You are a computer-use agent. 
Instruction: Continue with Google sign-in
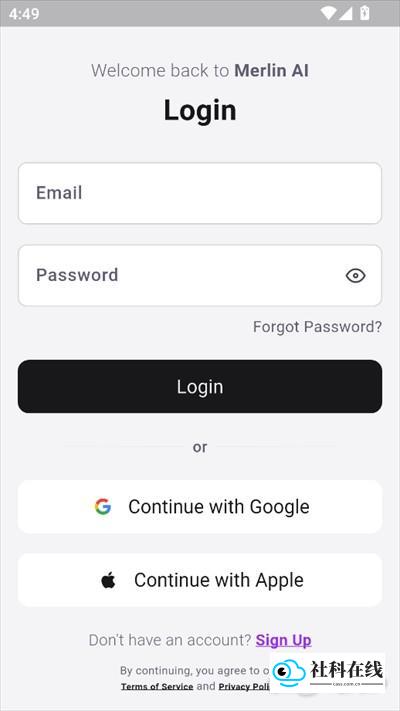point(200,506)
